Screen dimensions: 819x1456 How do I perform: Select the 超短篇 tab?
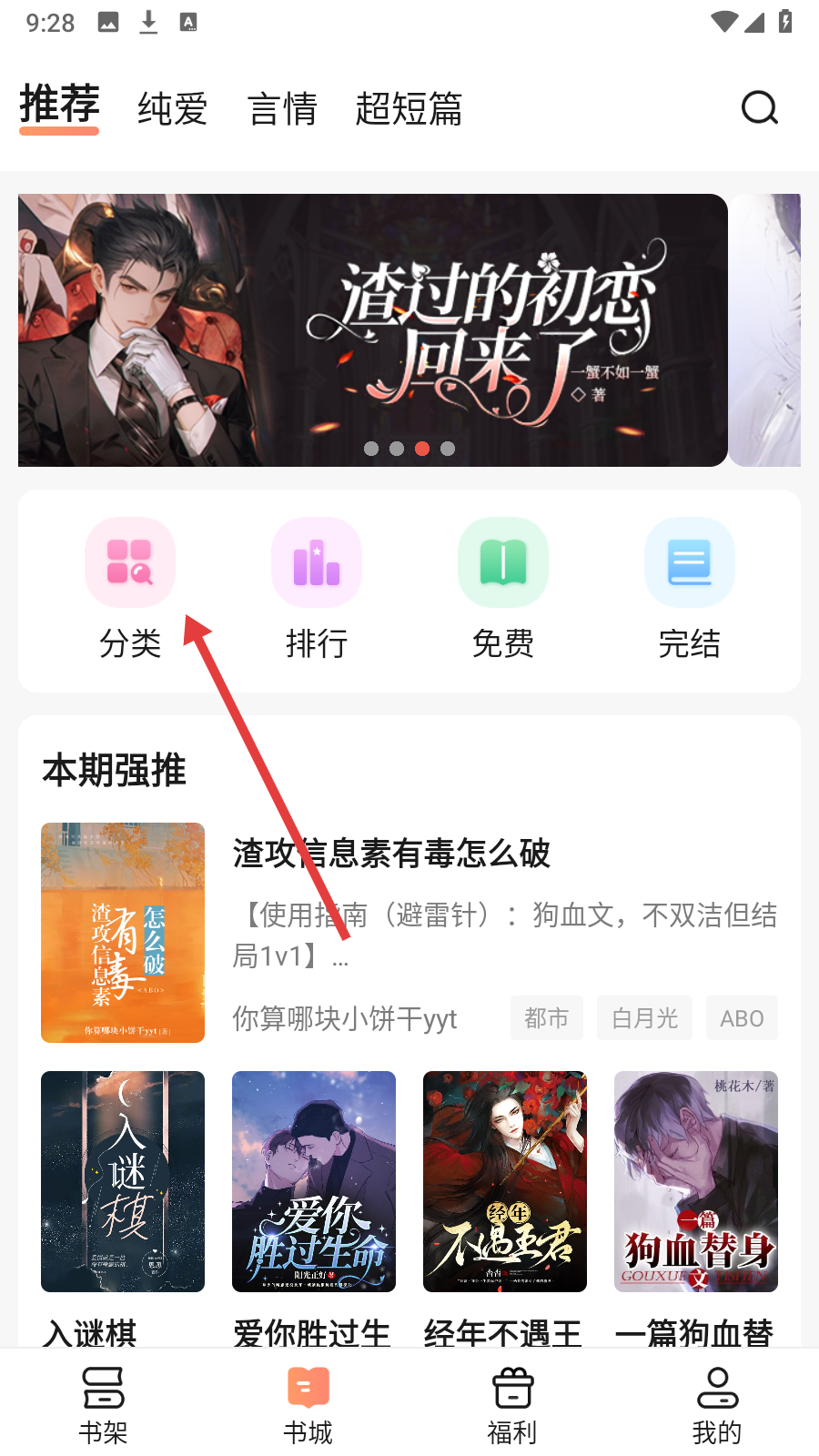409,109
